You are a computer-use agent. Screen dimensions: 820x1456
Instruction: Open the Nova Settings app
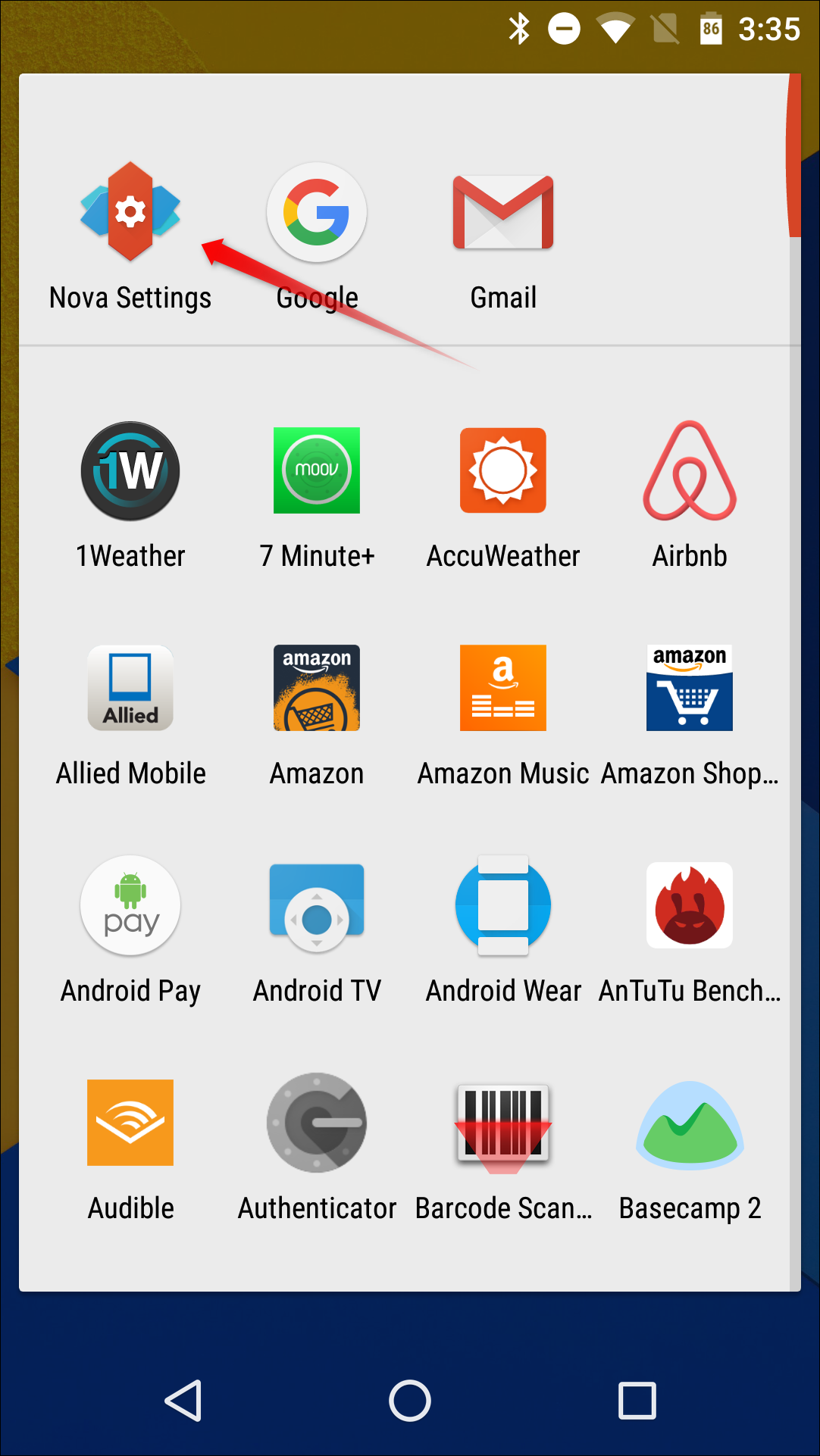(x=130, y=212)
